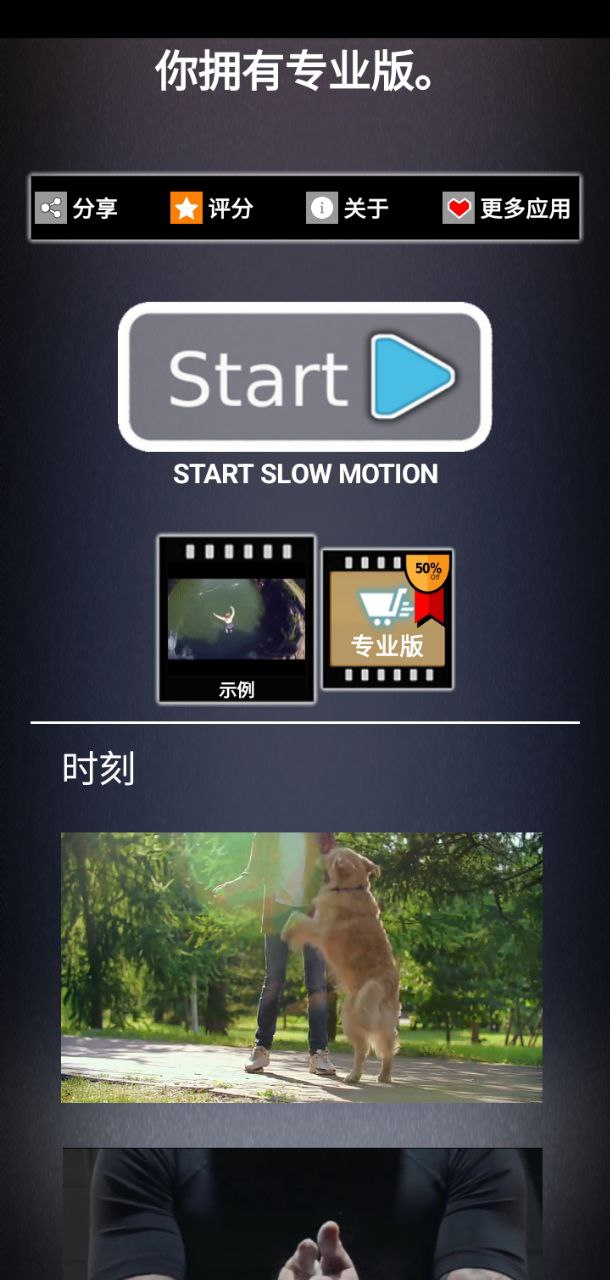Tap Start to begin slow motion

point(305,377)
